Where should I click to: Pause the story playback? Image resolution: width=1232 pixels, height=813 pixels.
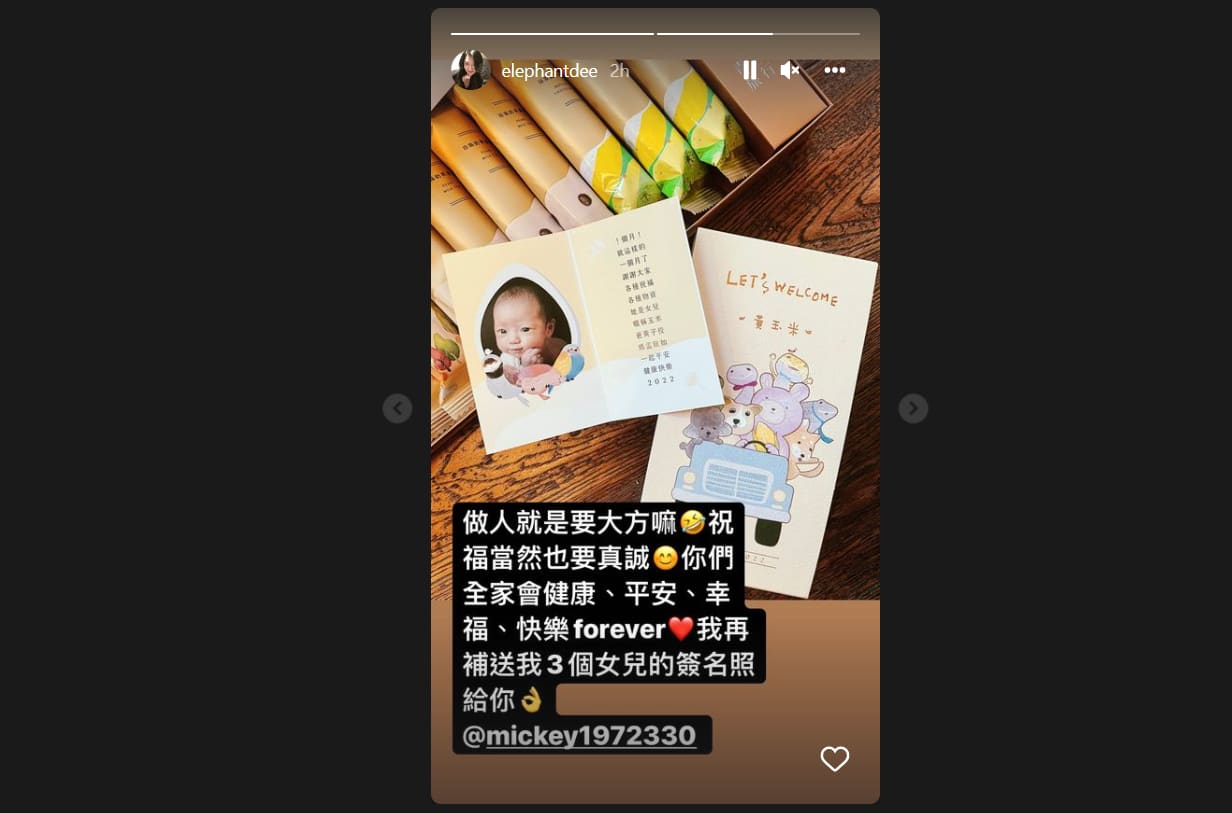[749, 70]
